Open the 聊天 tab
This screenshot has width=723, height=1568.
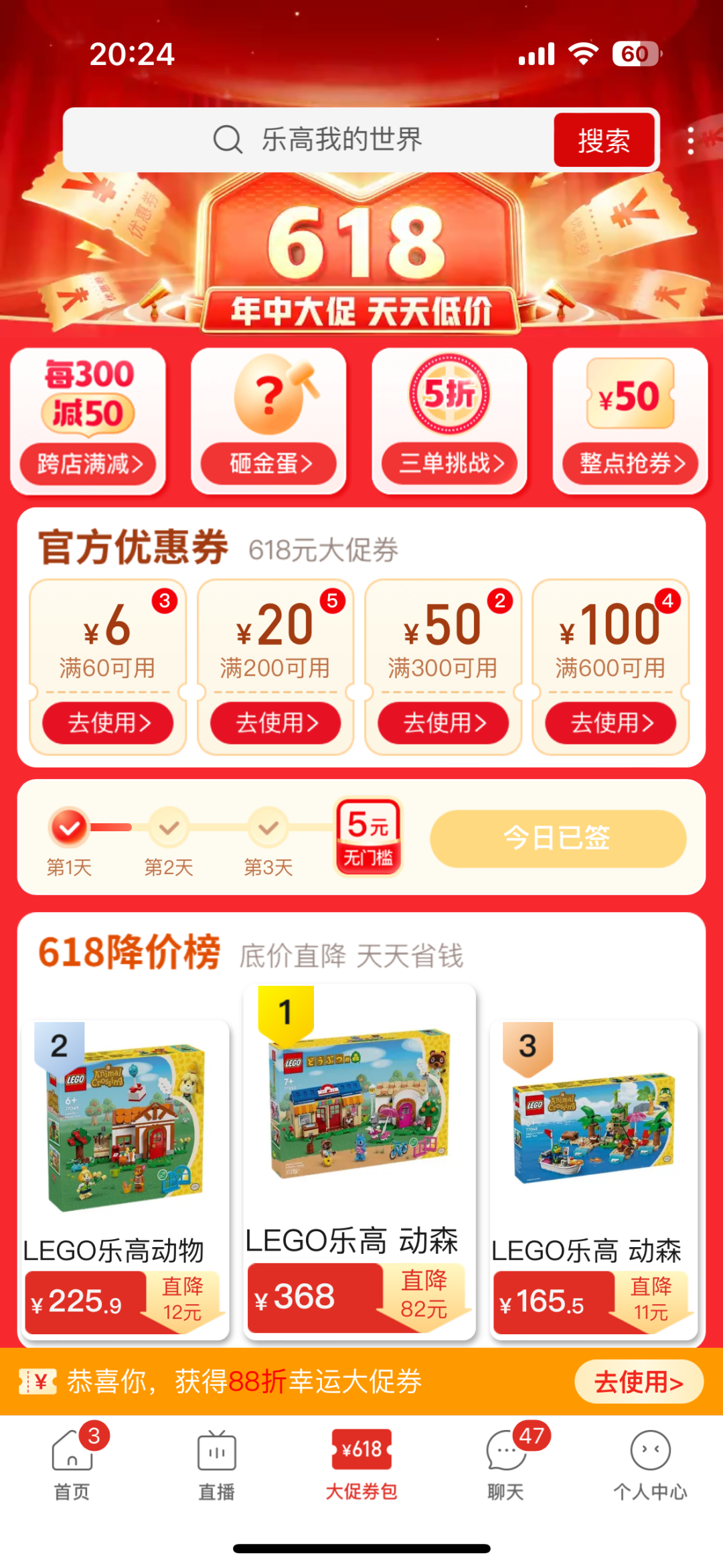(x=506, y=1464)
